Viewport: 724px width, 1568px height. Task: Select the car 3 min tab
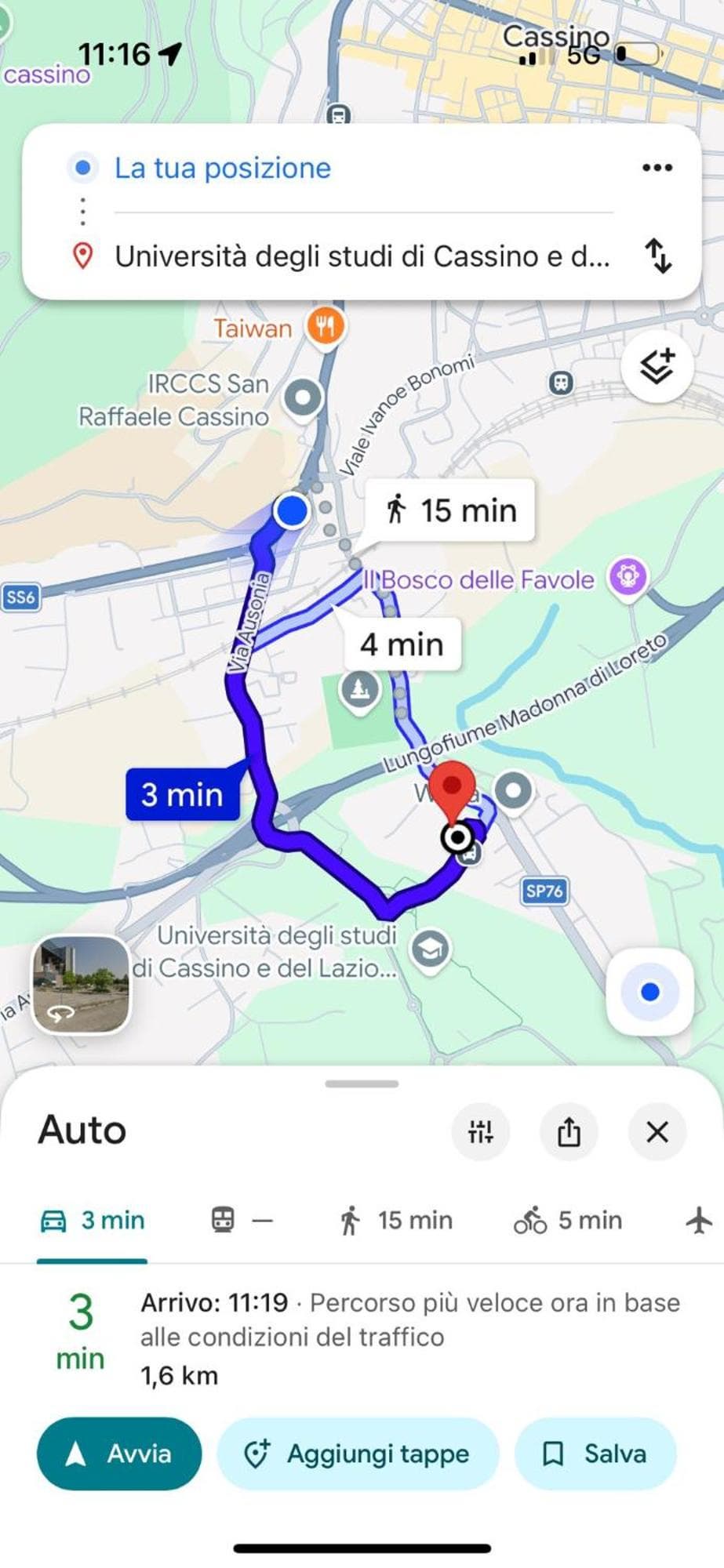[93, 1221]
